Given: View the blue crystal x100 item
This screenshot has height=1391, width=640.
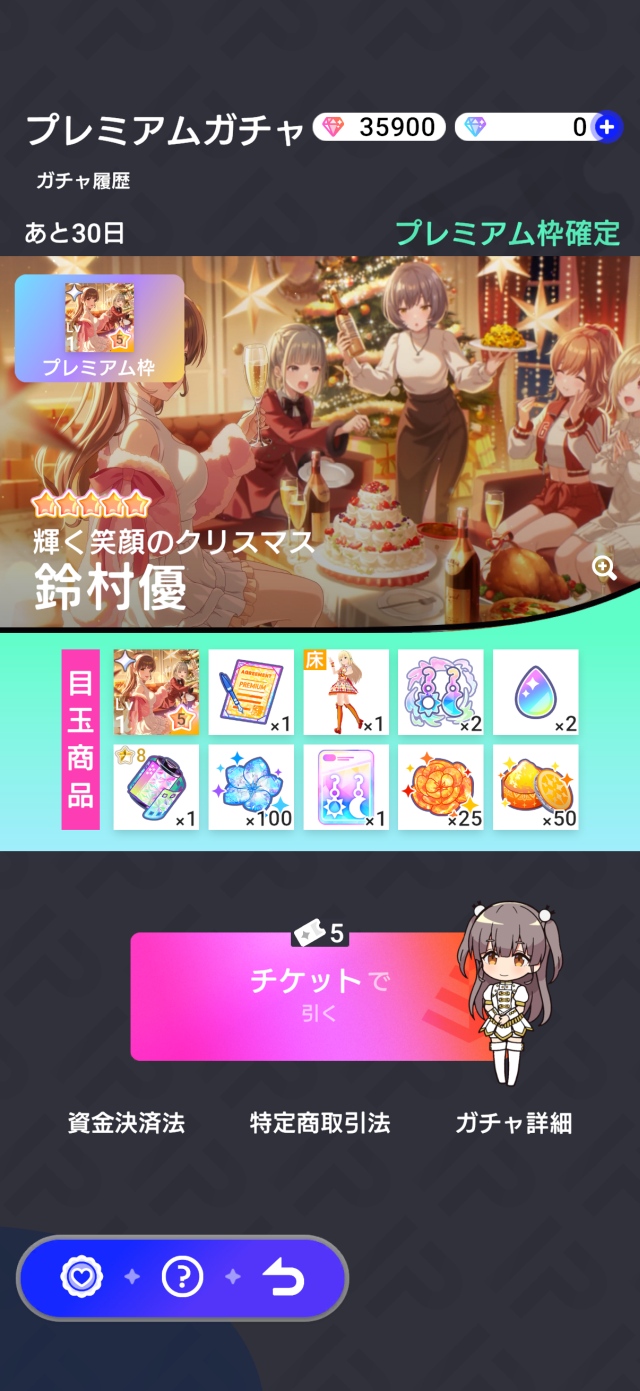Looking at the screenshot, I should pyautogui.click(x=251, y=787).
